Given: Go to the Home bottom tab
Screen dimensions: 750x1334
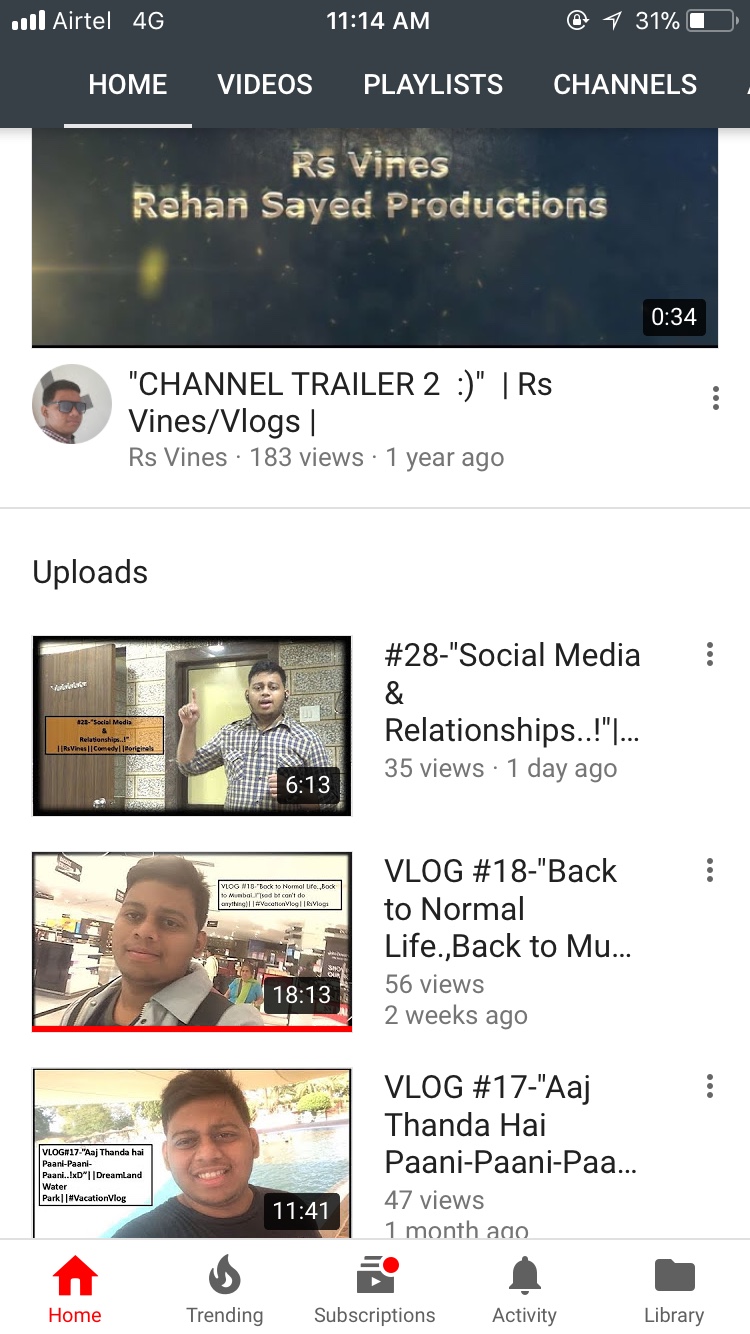Looking at the screenshot, I should 75,1289.
